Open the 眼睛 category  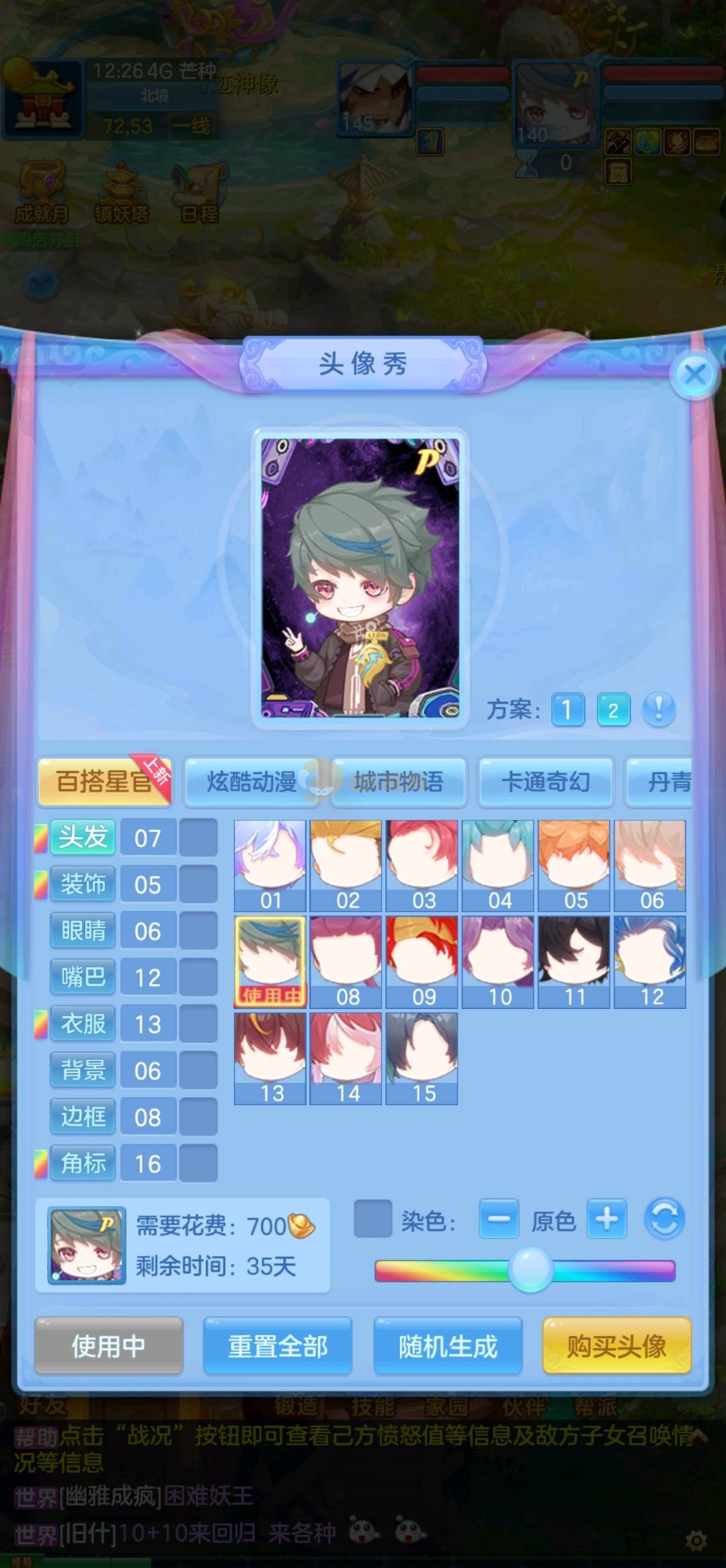(83, 930)
